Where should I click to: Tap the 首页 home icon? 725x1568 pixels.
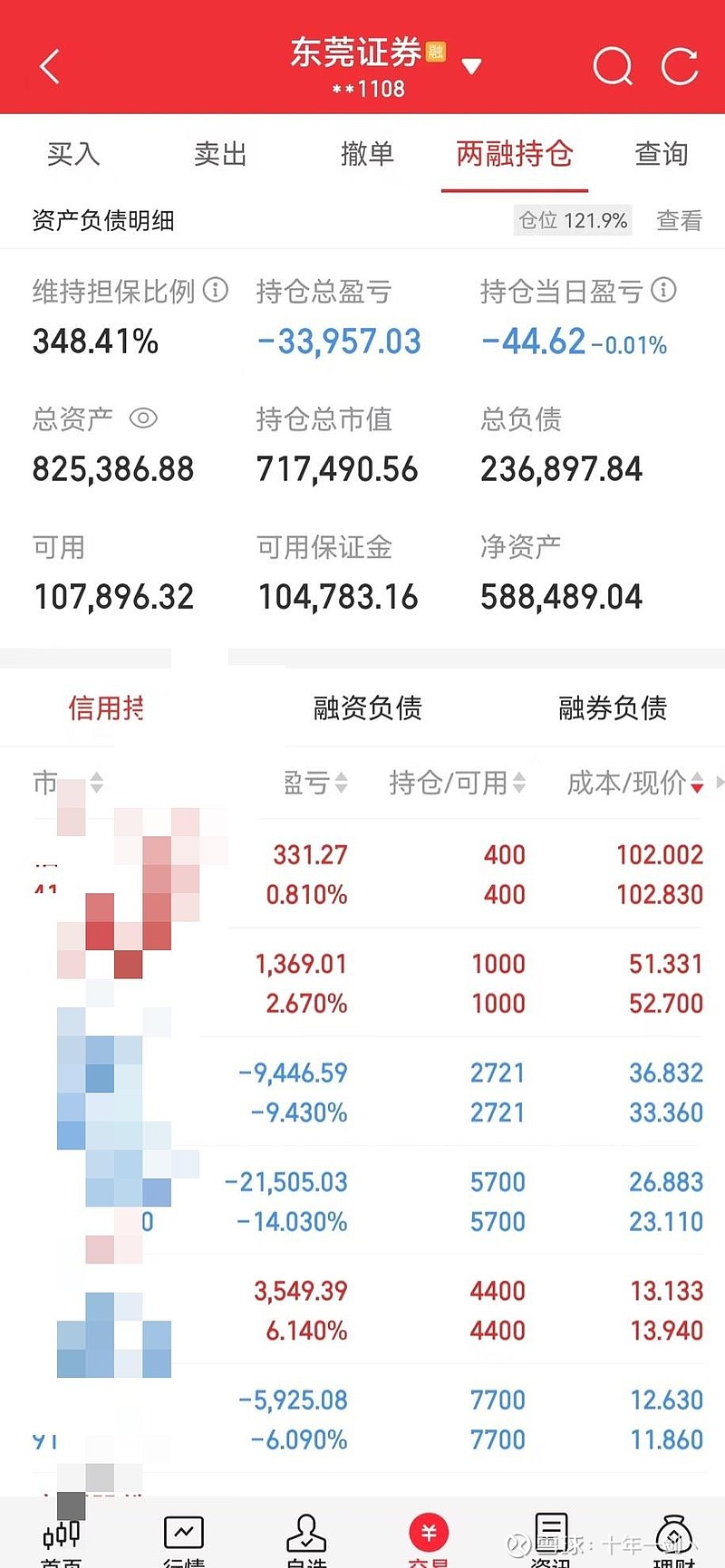tap(60, 1533)
